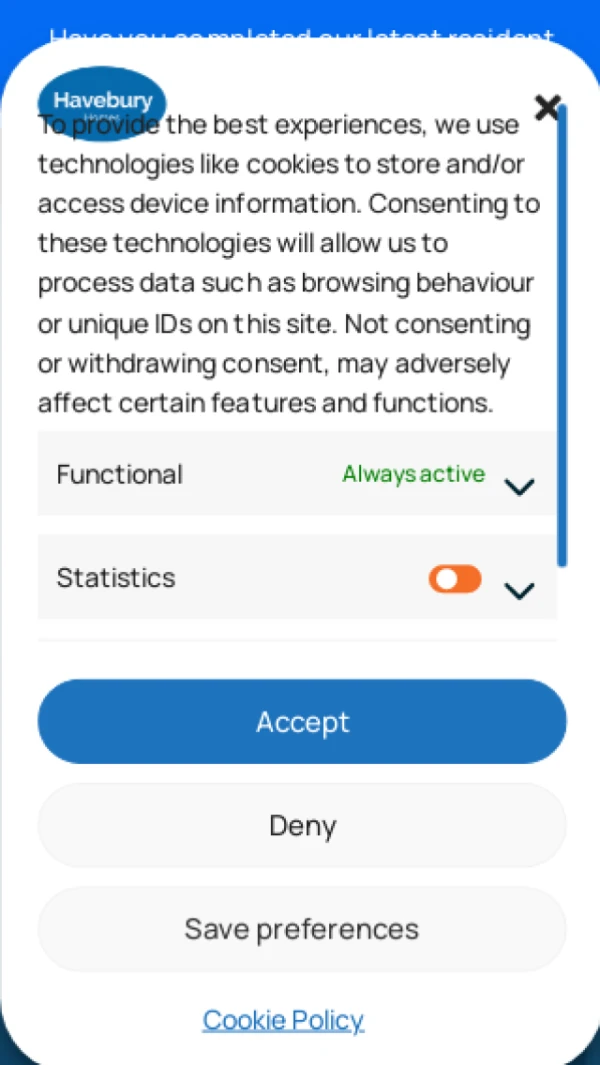Screen dimensions: 600x1065
Task: Open the Cookie Policy link
Action: tap(283, 1020)
